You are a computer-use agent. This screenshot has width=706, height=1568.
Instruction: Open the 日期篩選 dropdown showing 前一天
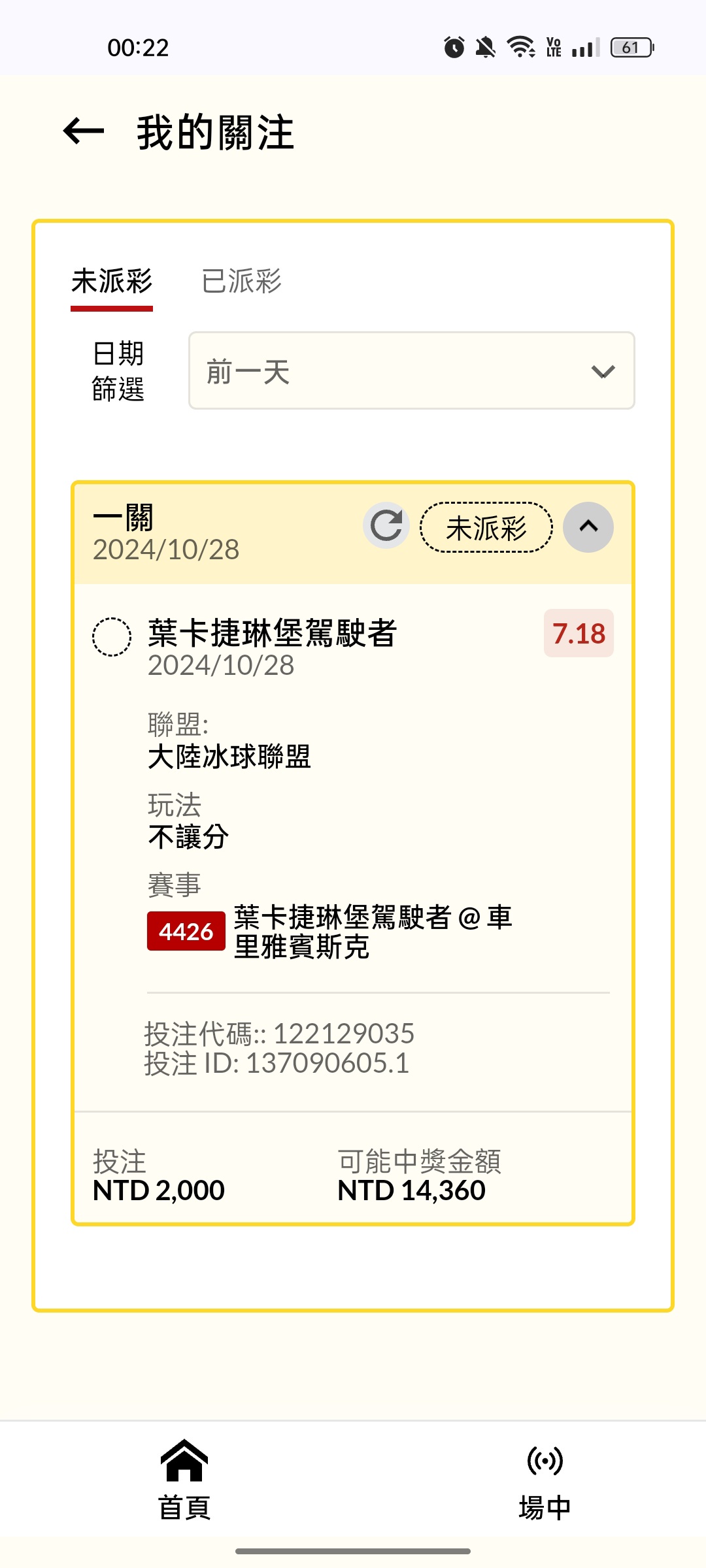tap(411, 371)
